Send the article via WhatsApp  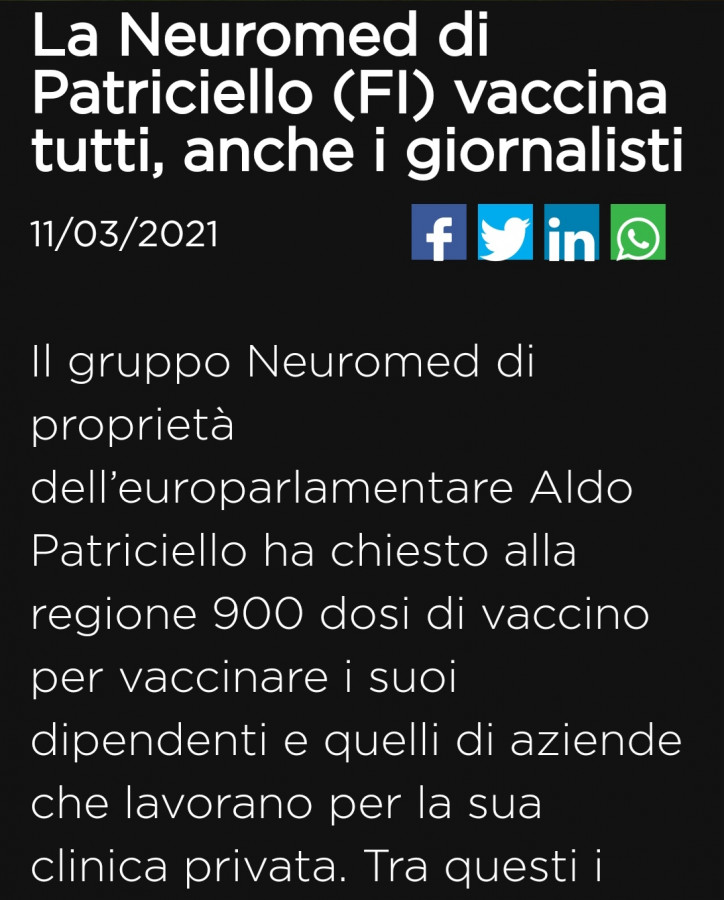(x=638, y=233)
